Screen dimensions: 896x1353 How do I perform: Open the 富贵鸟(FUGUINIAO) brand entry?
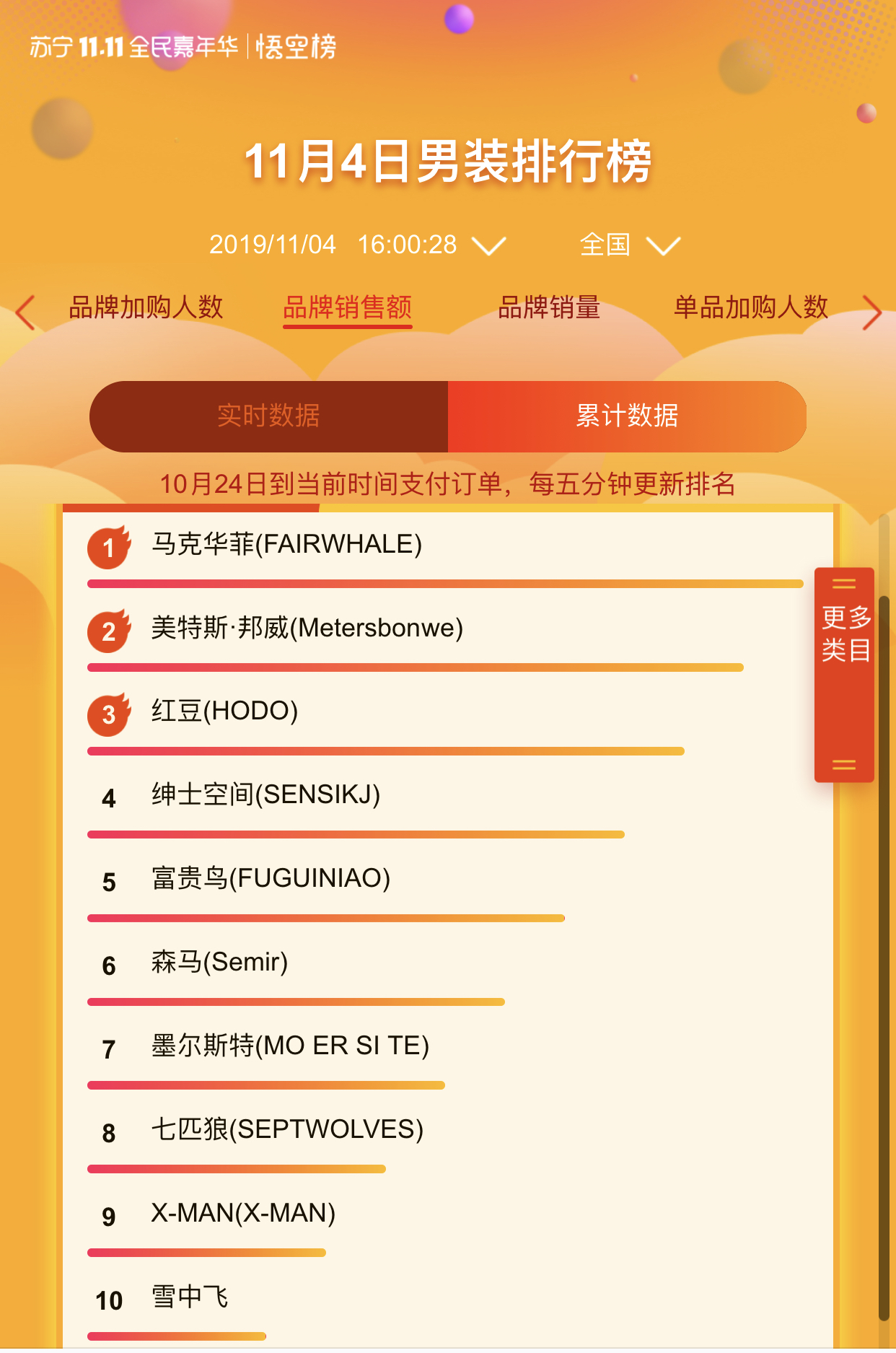click(x=271, y=879)
